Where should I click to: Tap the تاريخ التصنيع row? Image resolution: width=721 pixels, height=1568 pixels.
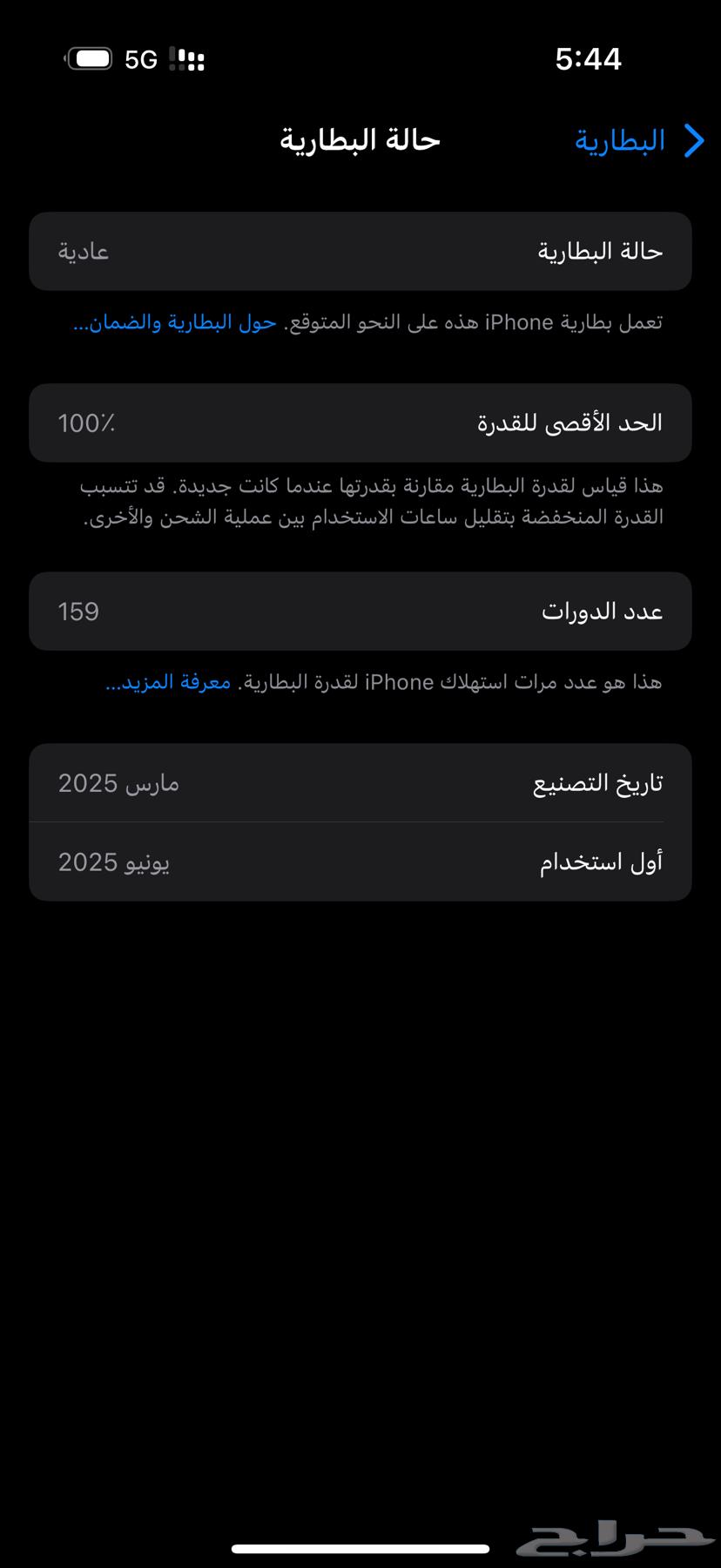pos(360,782)
